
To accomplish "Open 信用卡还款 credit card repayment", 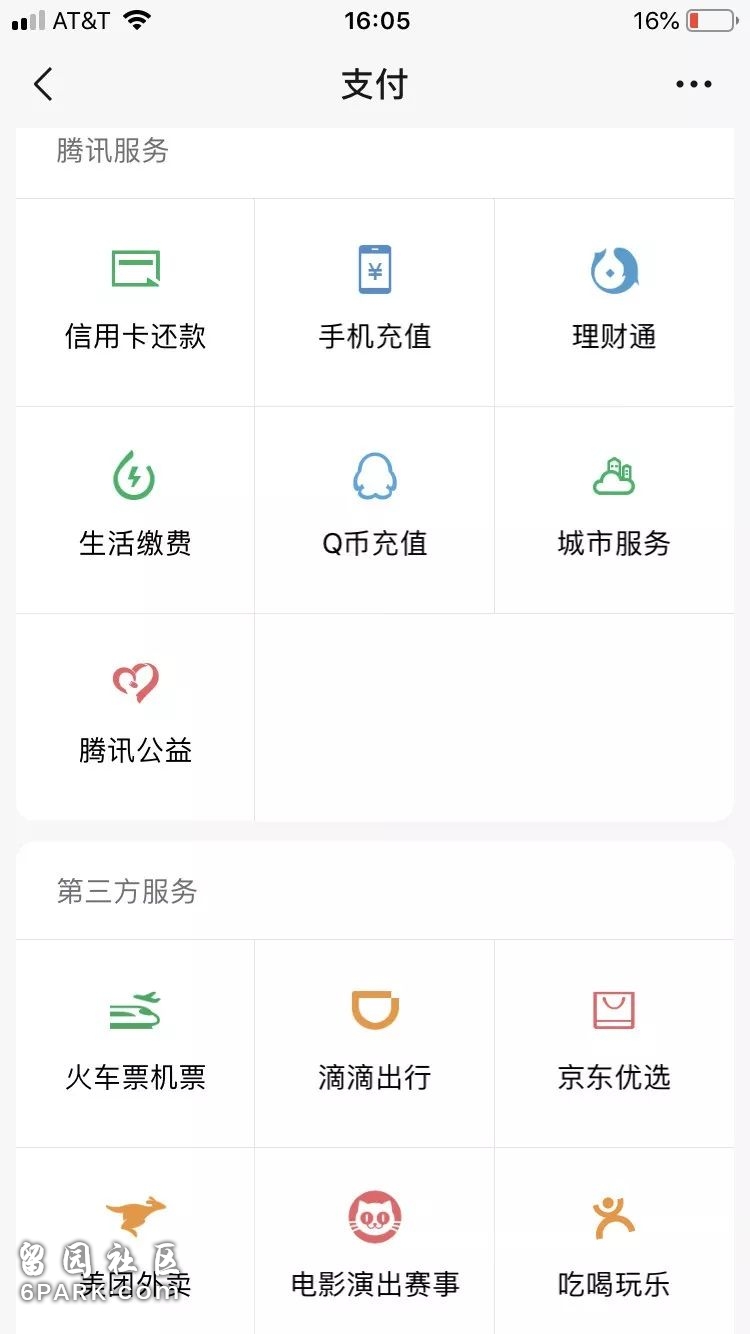I will pos(135,302).
